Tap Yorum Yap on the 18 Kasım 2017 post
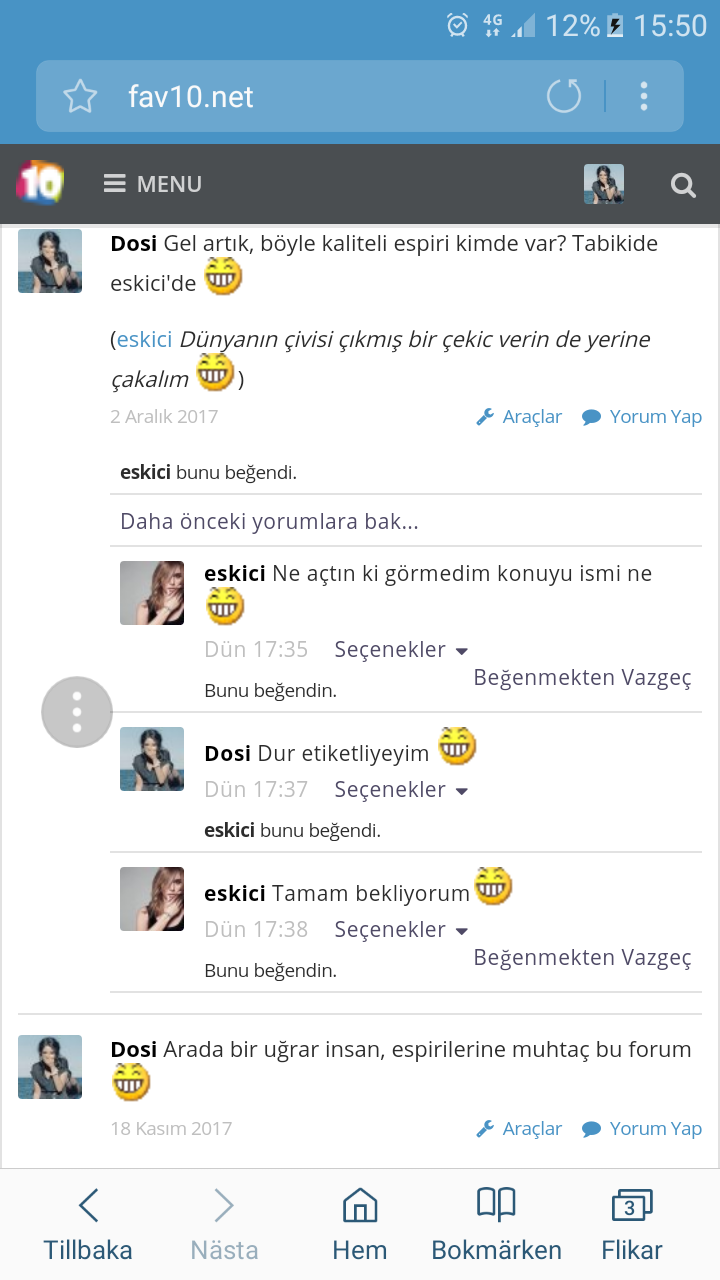This screenshot has width=720, height=1280. (642, 1129)
